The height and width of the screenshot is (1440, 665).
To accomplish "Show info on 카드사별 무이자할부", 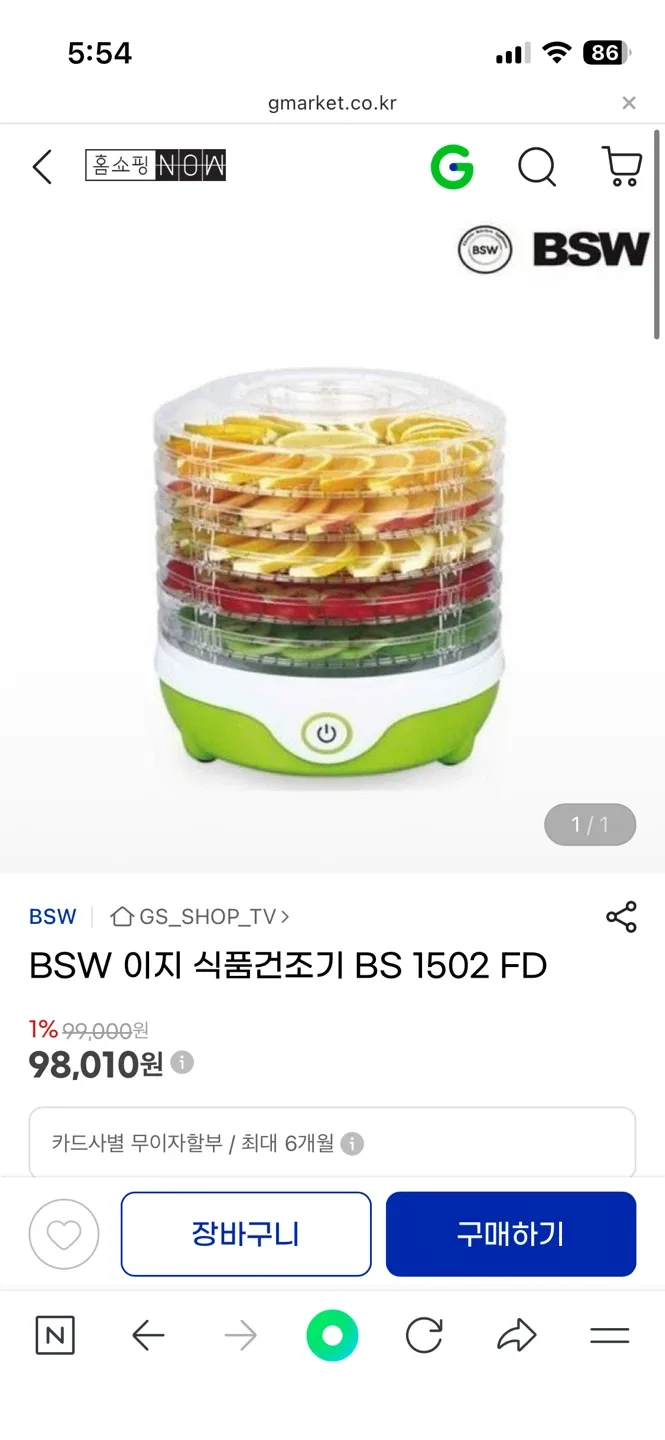I will (x=352, y=1143).
